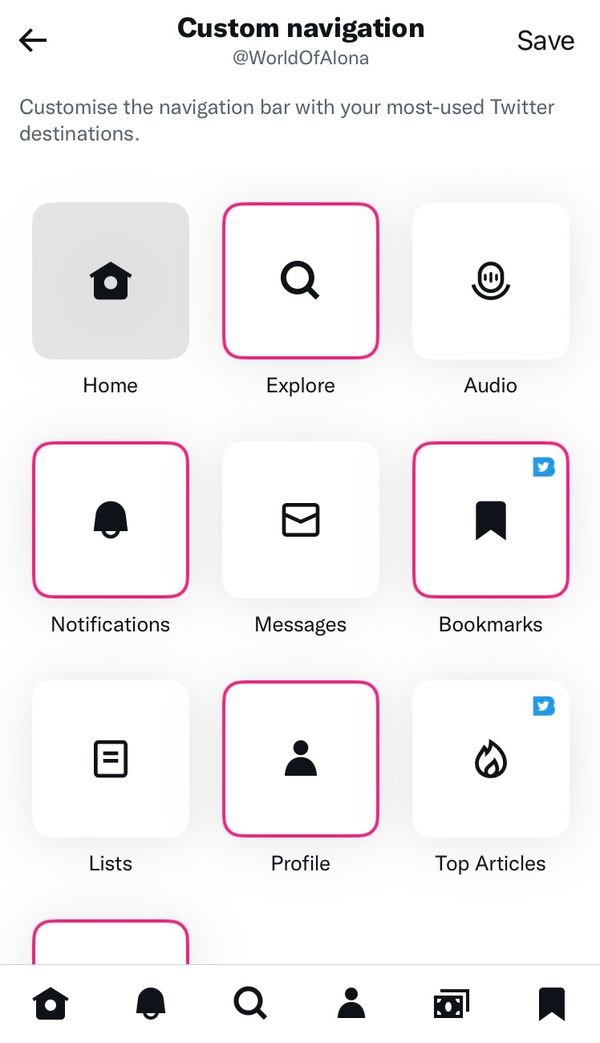Open the money tab in bottom bar
Image resolution: width=600 pixels, height=1043 pixels.
[x=451, y=1003]
